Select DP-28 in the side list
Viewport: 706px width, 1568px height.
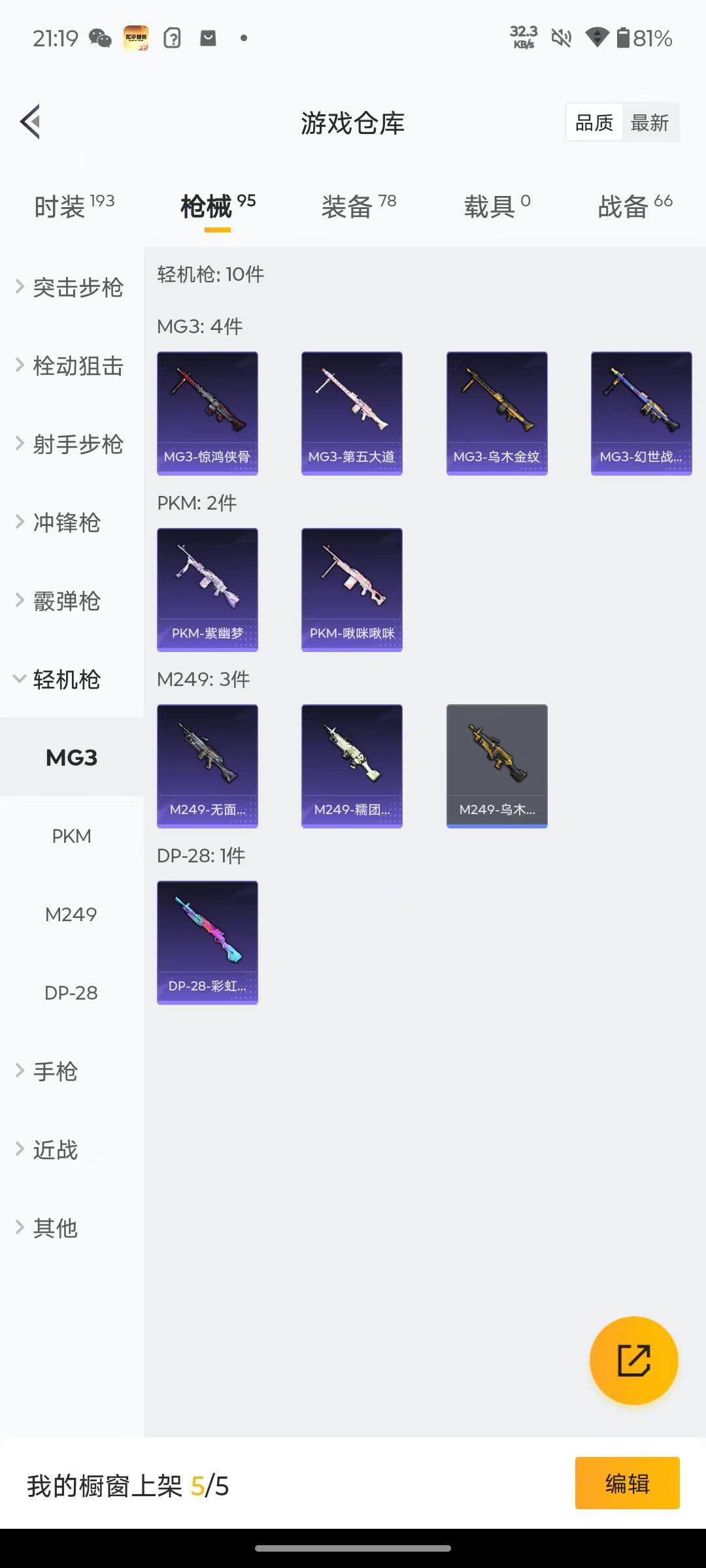71,993
